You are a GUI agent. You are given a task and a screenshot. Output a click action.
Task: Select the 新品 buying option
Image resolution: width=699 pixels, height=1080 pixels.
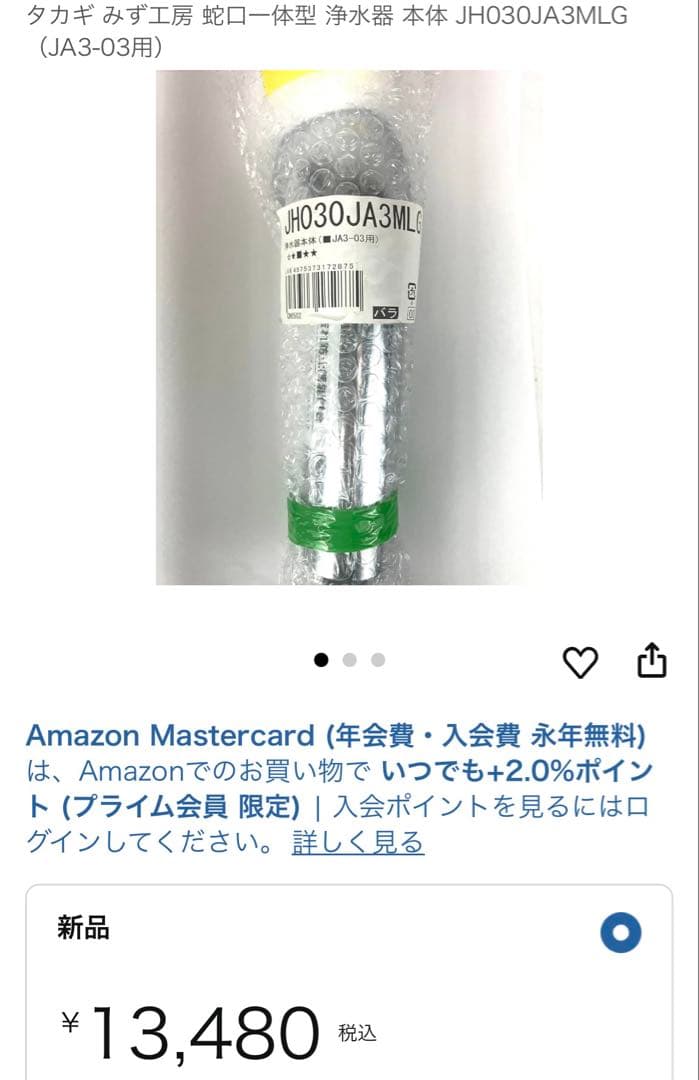(x=620, y=934)
